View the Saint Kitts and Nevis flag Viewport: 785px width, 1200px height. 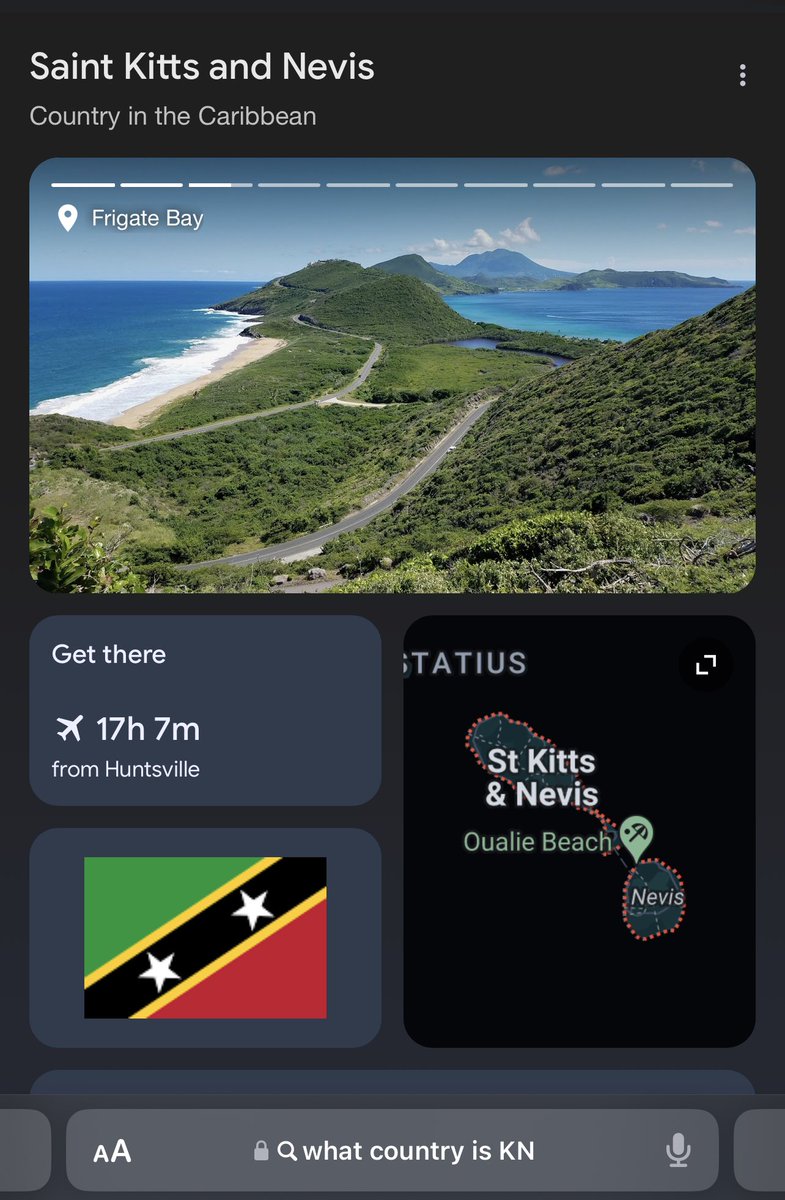pyautogui.click(x=205, y=937)
